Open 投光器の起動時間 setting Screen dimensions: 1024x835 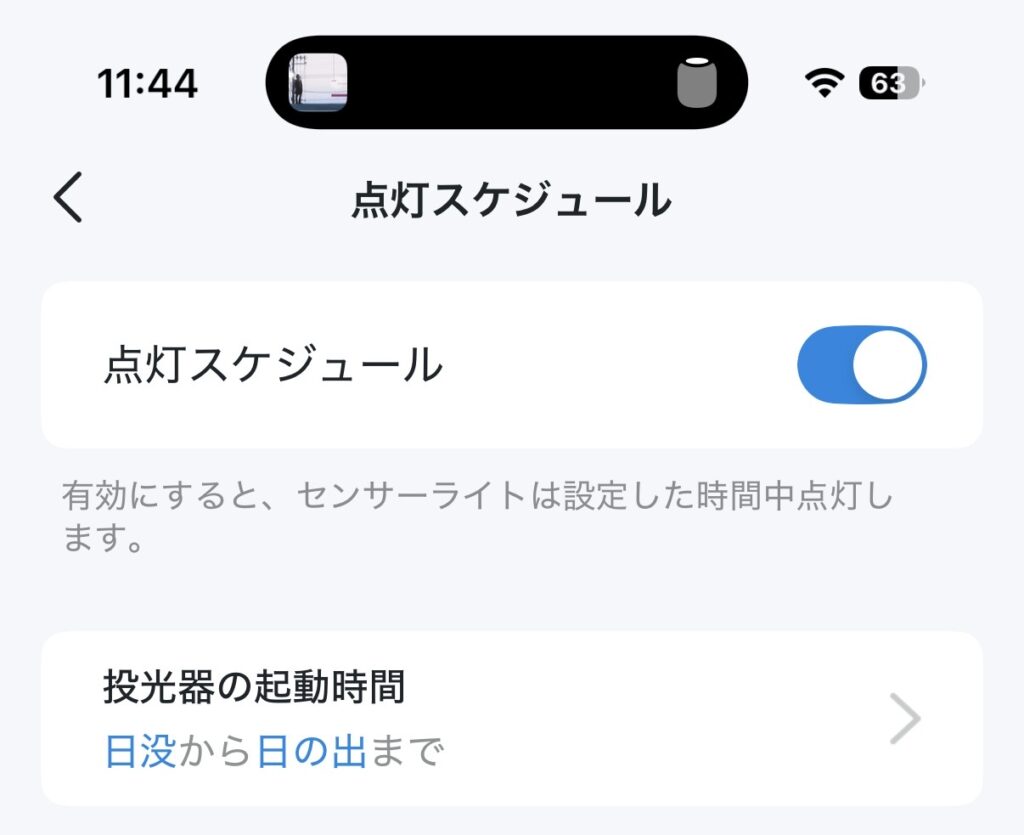(x=511, y=718)
